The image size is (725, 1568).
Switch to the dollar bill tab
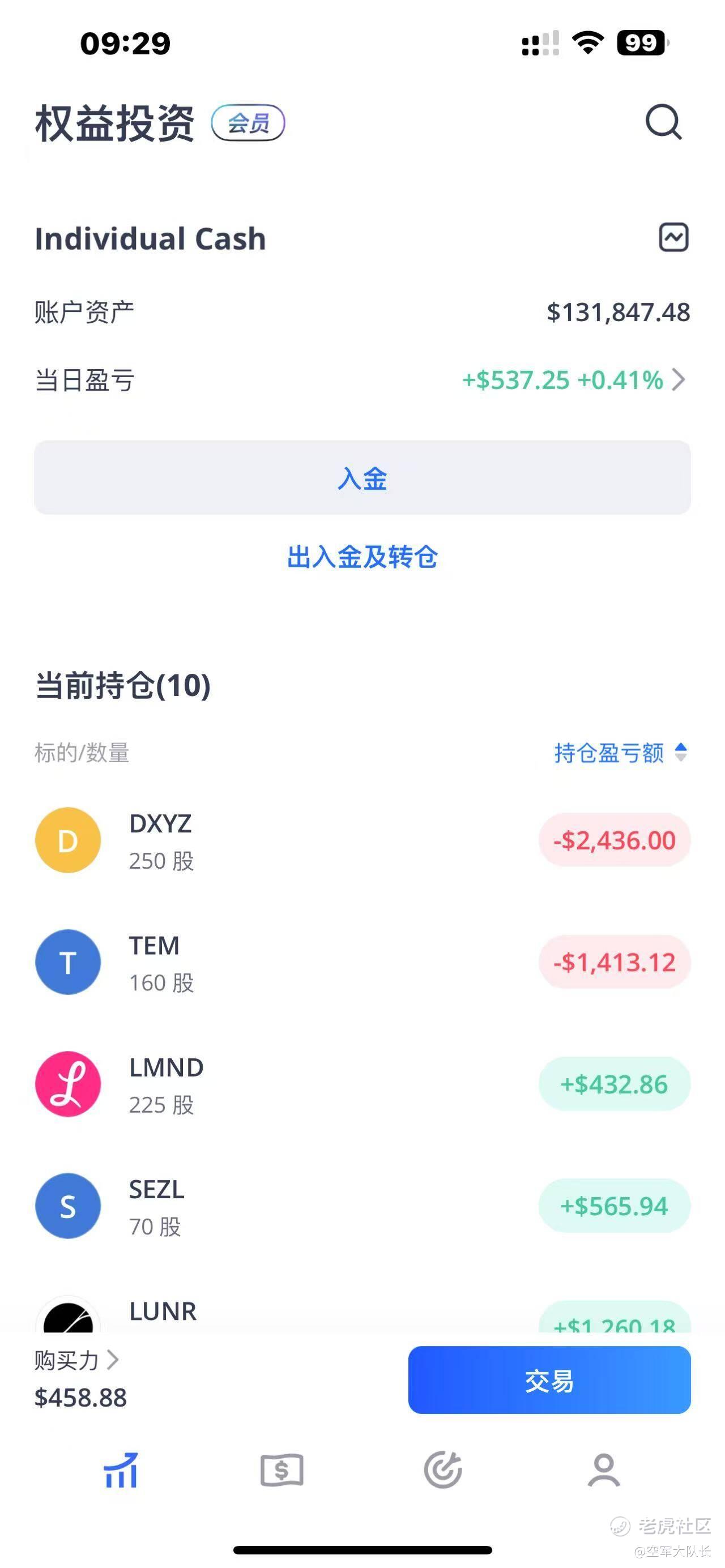pyautogui.click(x=282, y=1471)
